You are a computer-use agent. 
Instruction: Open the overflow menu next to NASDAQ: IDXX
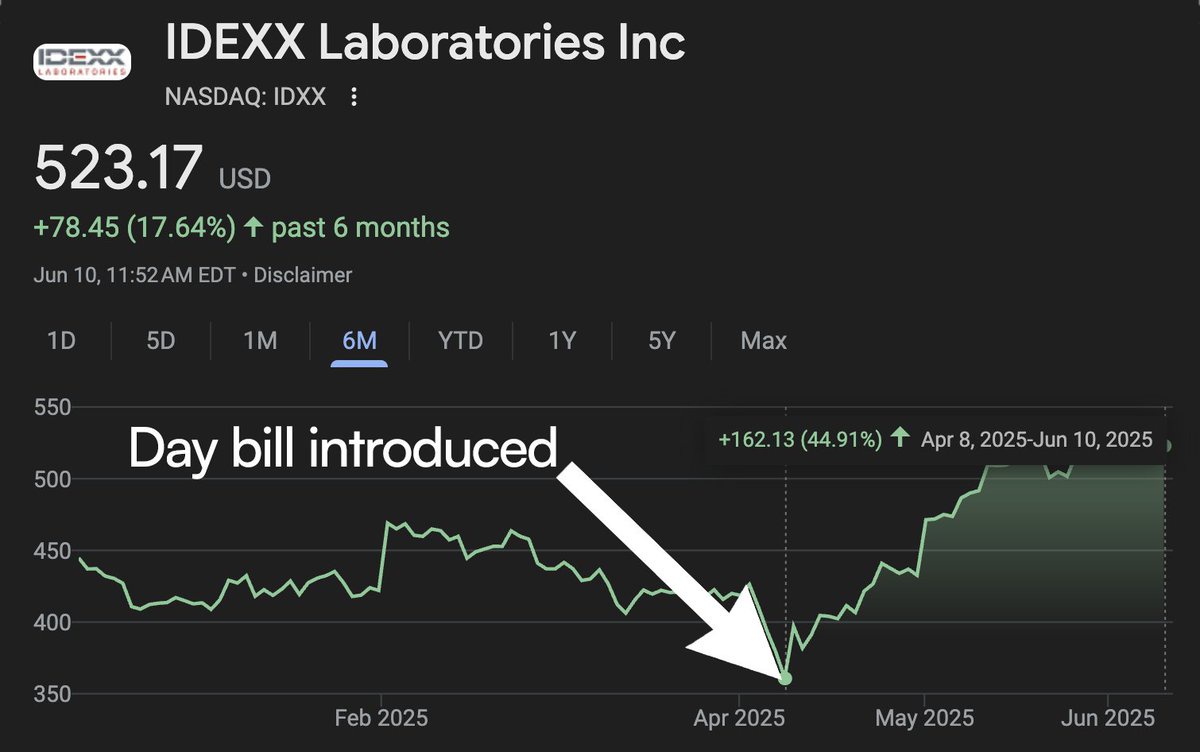(x=353, y=97)
